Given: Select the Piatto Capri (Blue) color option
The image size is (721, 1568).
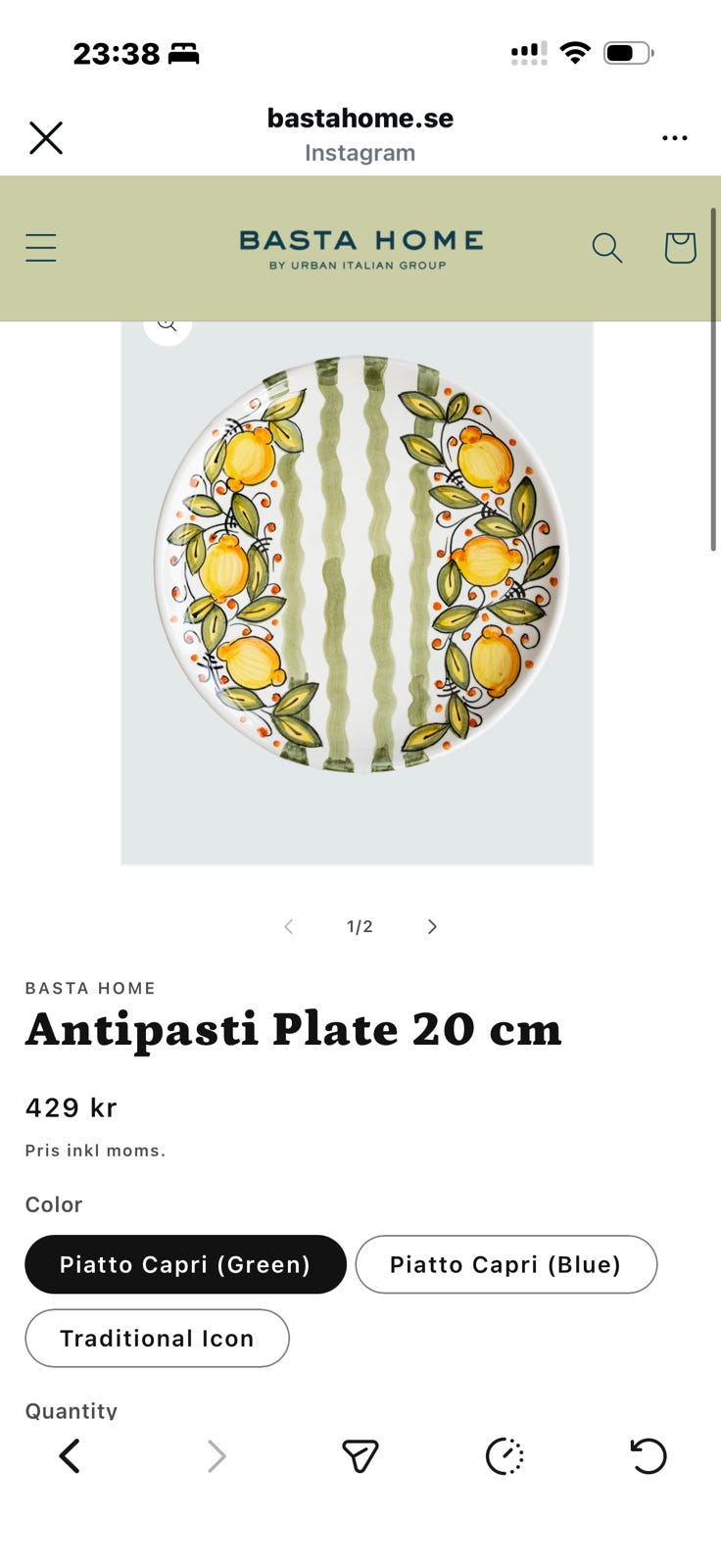Looking at the screenshot, I should pos(505,1264).
